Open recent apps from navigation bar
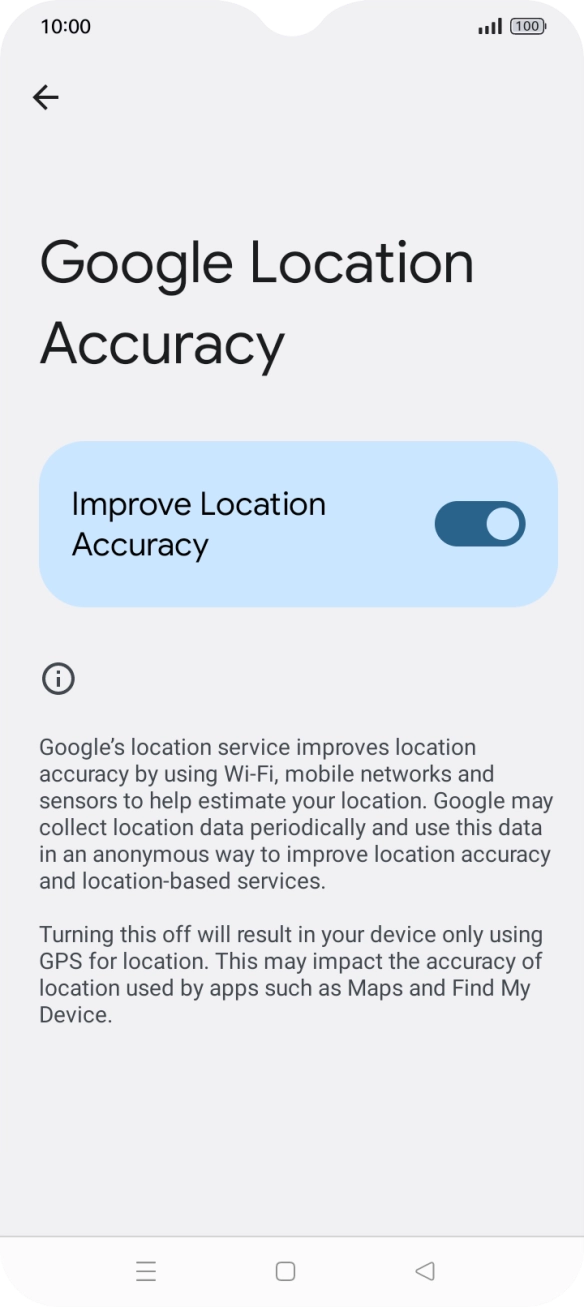Screen dimensions: 584x1307 (x=146, y=1271)
